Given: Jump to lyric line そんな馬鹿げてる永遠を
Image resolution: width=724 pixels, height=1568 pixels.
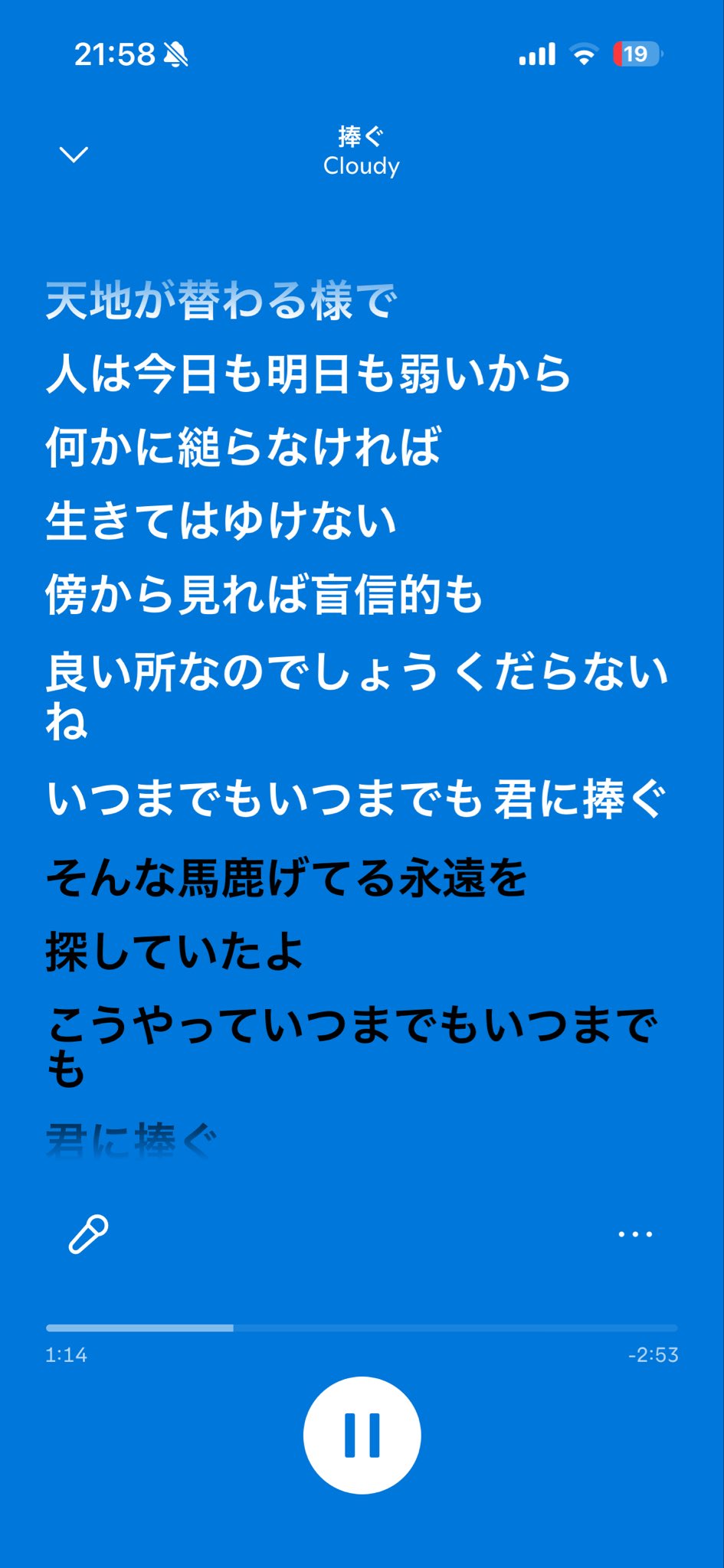Looking at the screenshot, I should pyautogui.click(x=287, y=877).
